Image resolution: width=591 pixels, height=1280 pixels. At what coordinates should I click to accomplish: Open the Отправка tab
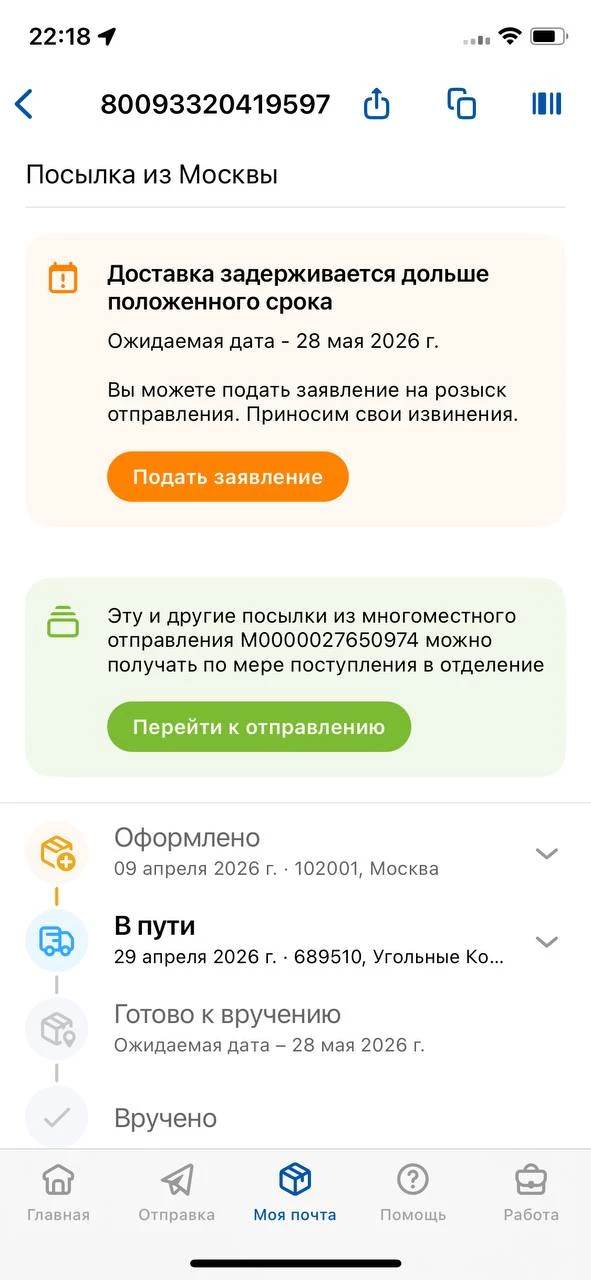click(x=177, y=1192)
